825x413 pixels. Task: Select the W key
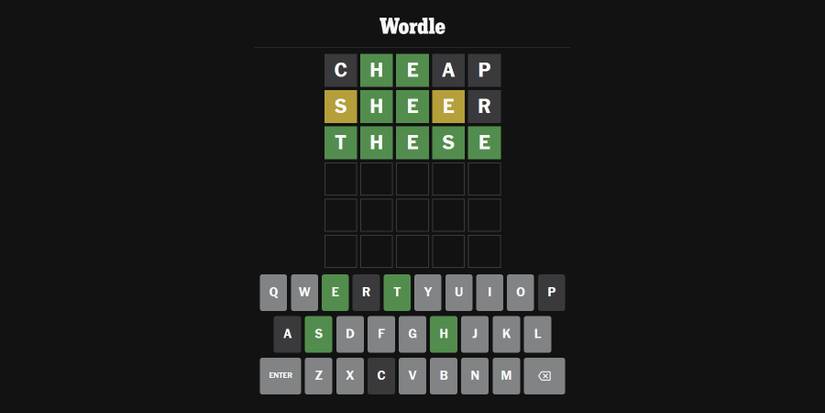[304, 293]
